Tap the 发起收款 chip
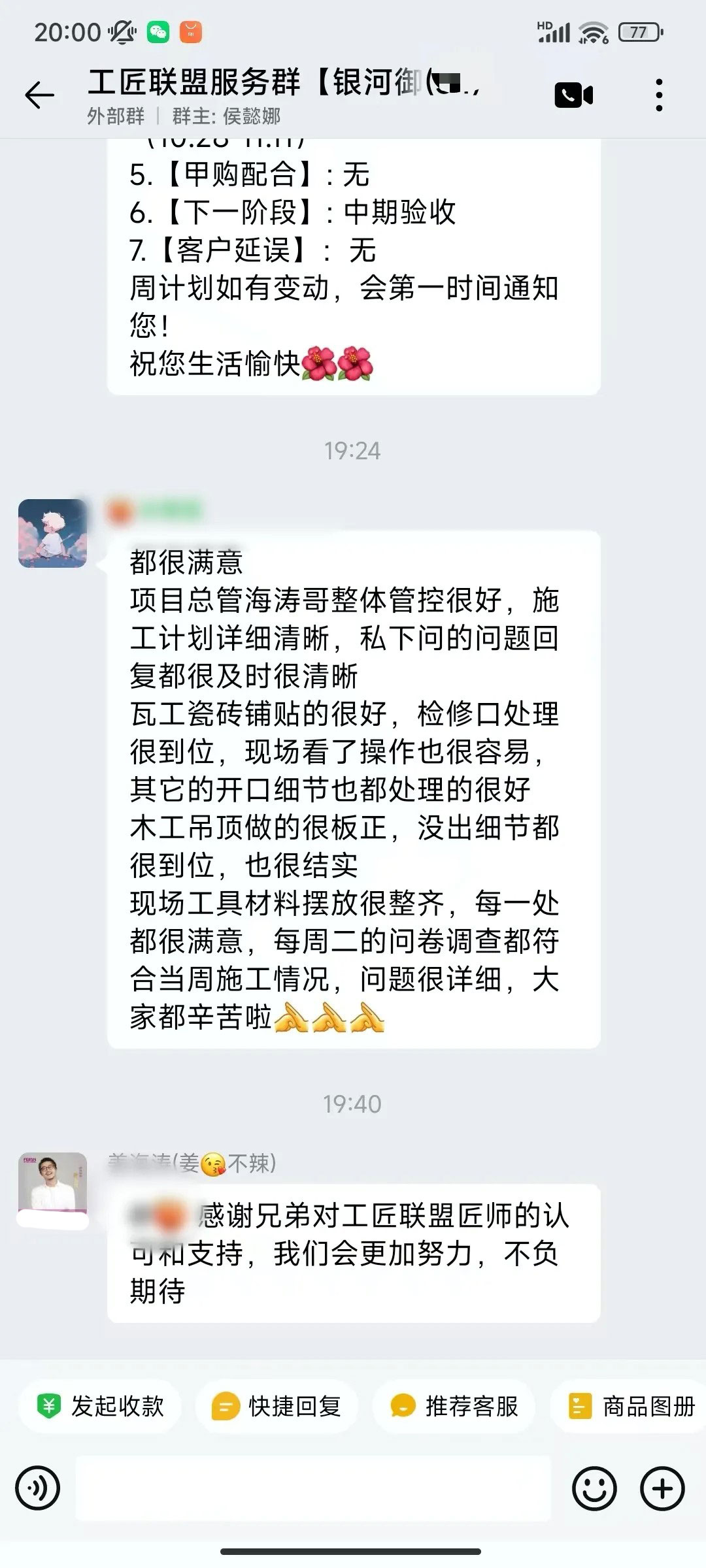The image size is (706, 1568). [x=100, y=1407]
